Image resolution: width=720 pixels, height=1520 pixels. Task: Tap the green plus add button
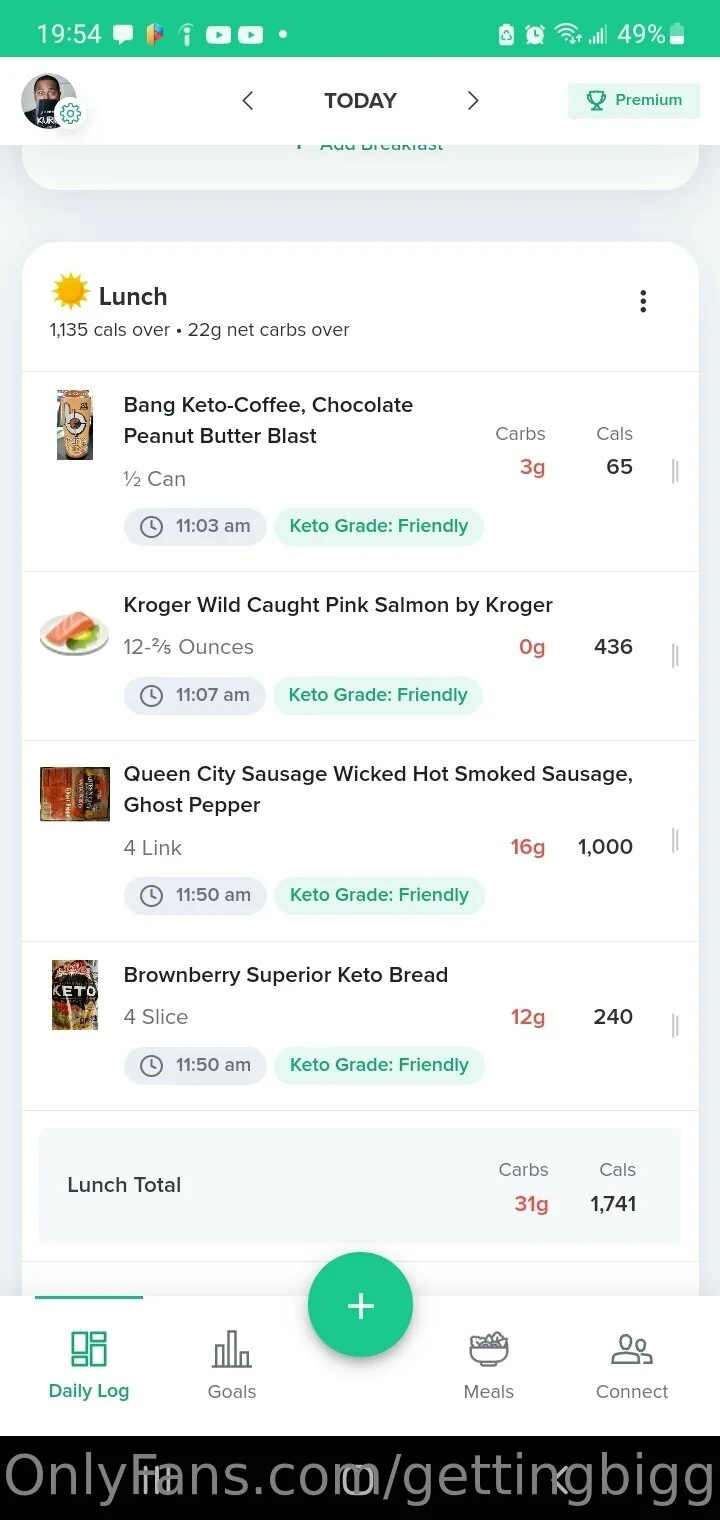(360, 1305)
